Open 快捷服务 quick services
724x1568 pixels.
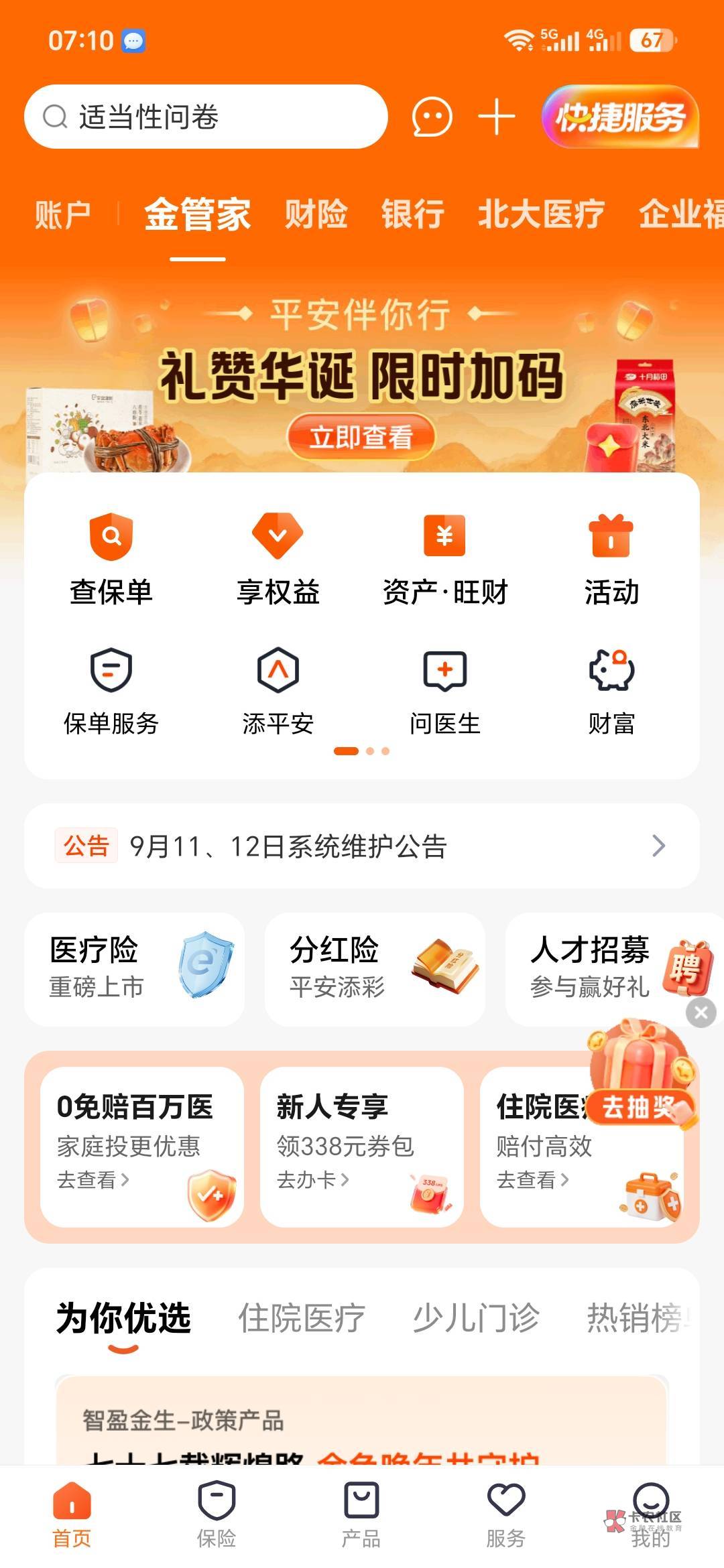(620, 117)
